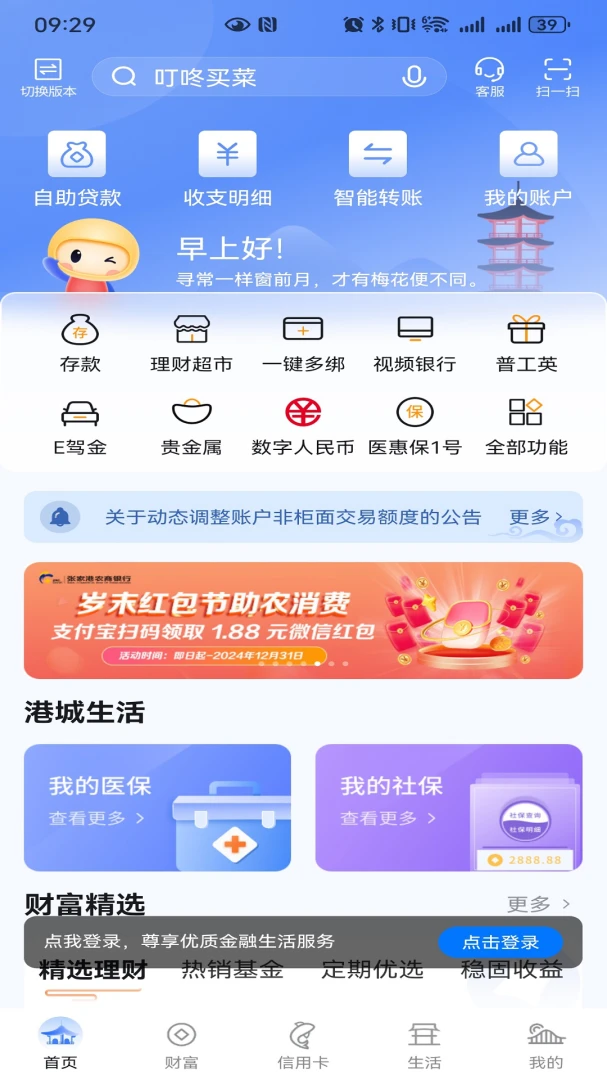Open 自助贷款
Screen dimensions: 607x1080
coord(77,169)
